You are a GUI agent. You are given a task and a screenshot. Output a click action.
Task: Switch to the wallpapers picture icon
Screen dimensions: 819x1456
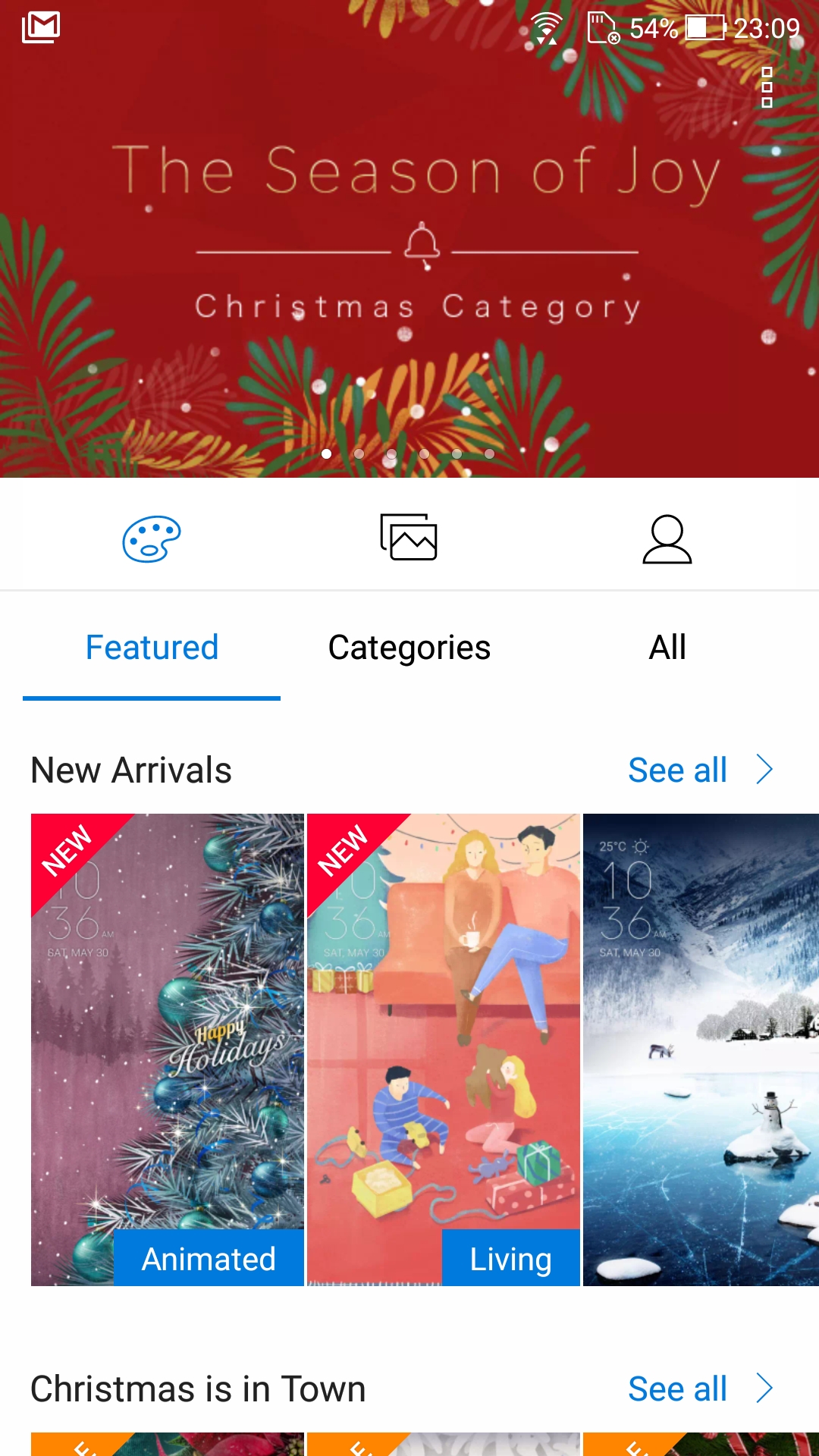[x=409, y=537]
